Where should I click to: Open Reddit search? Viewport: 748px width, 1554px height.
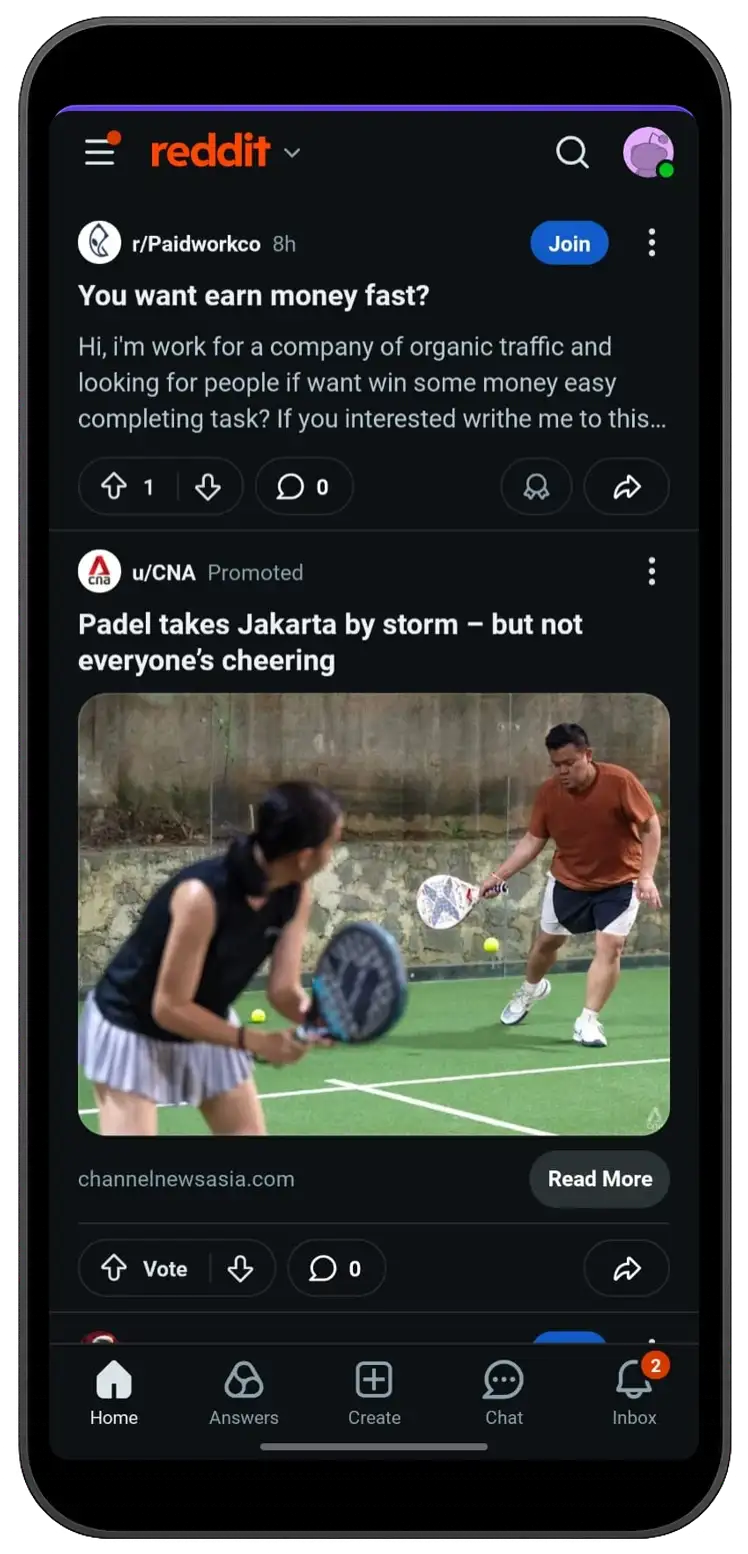(x=572, y=153)
